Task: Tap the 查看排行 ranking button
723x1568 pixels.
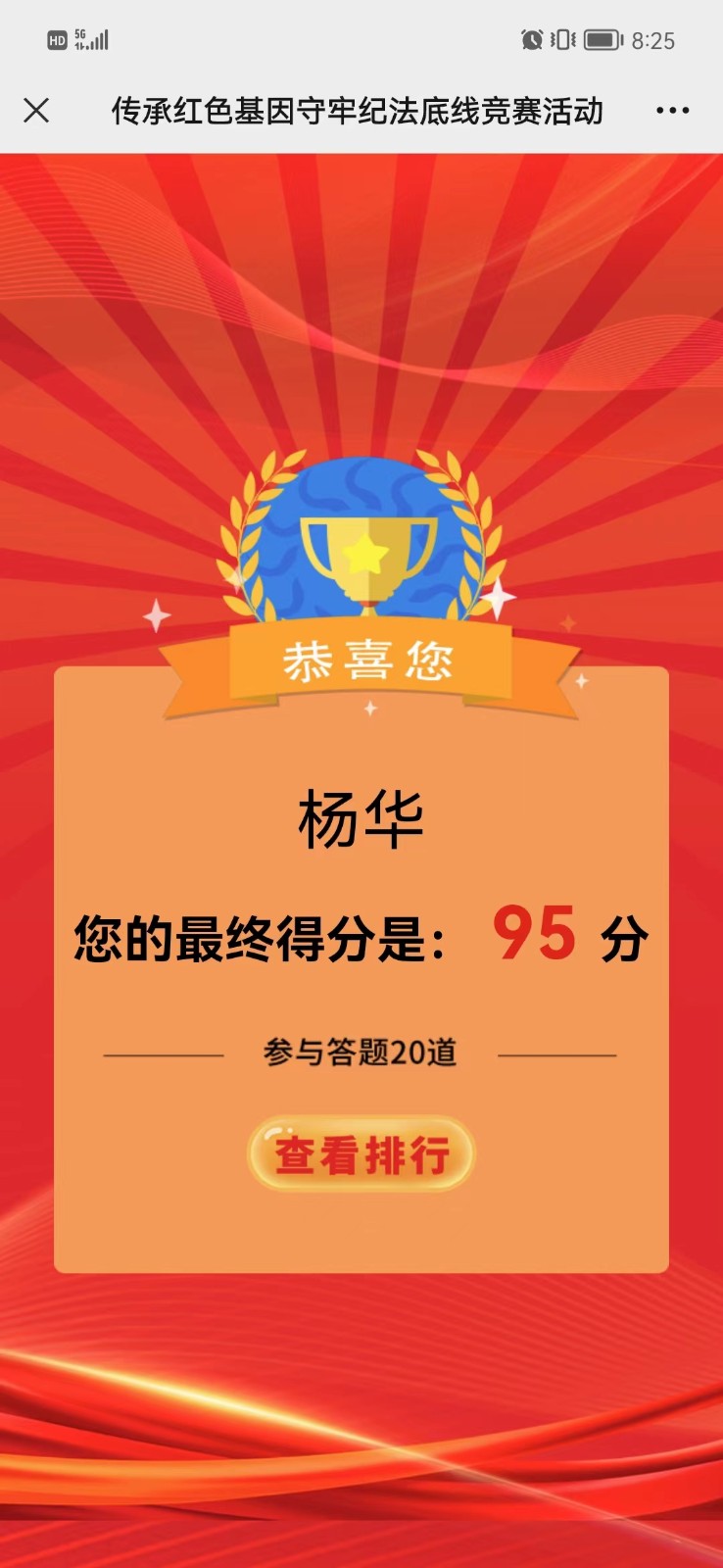Action: tap(361, 1154)
